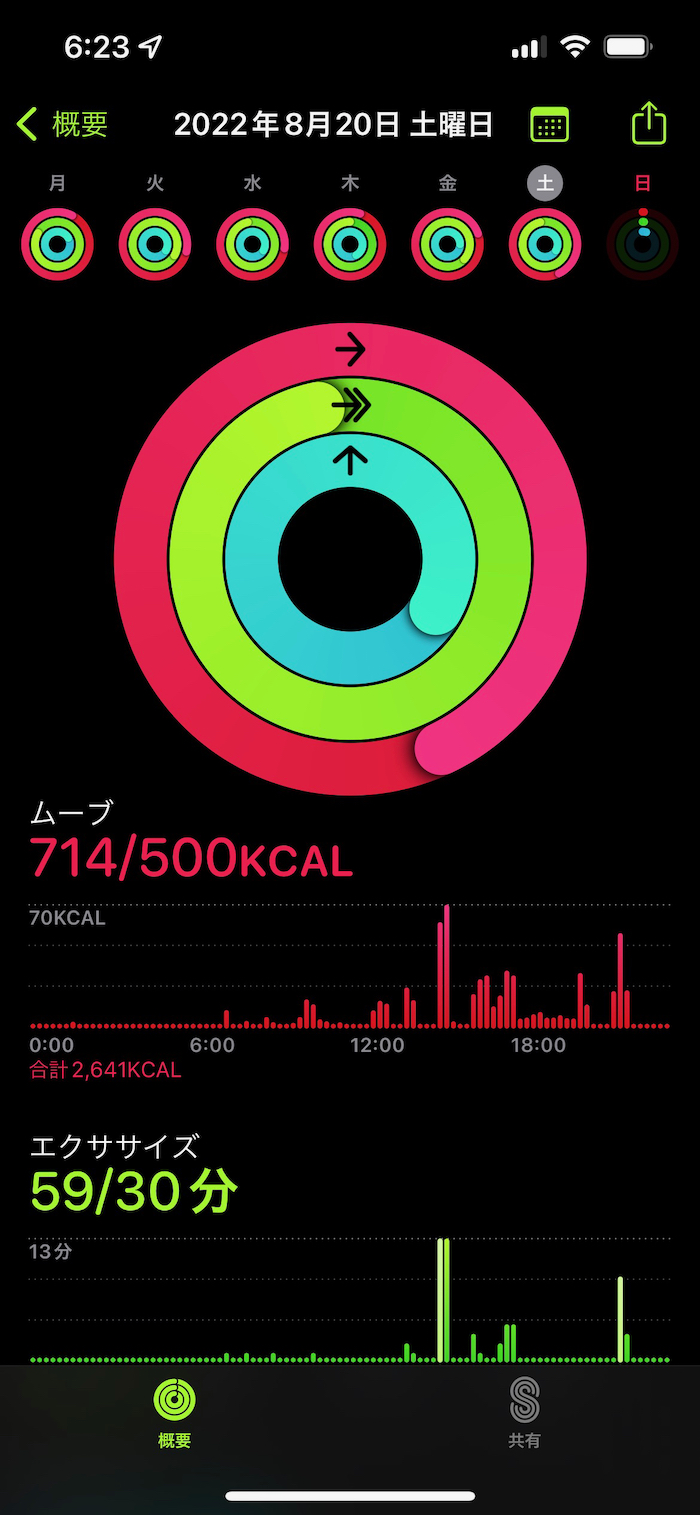This screenshot has width=700, height=1515.
Task: Select Saturday (土) activity rings
Action: 545,243
